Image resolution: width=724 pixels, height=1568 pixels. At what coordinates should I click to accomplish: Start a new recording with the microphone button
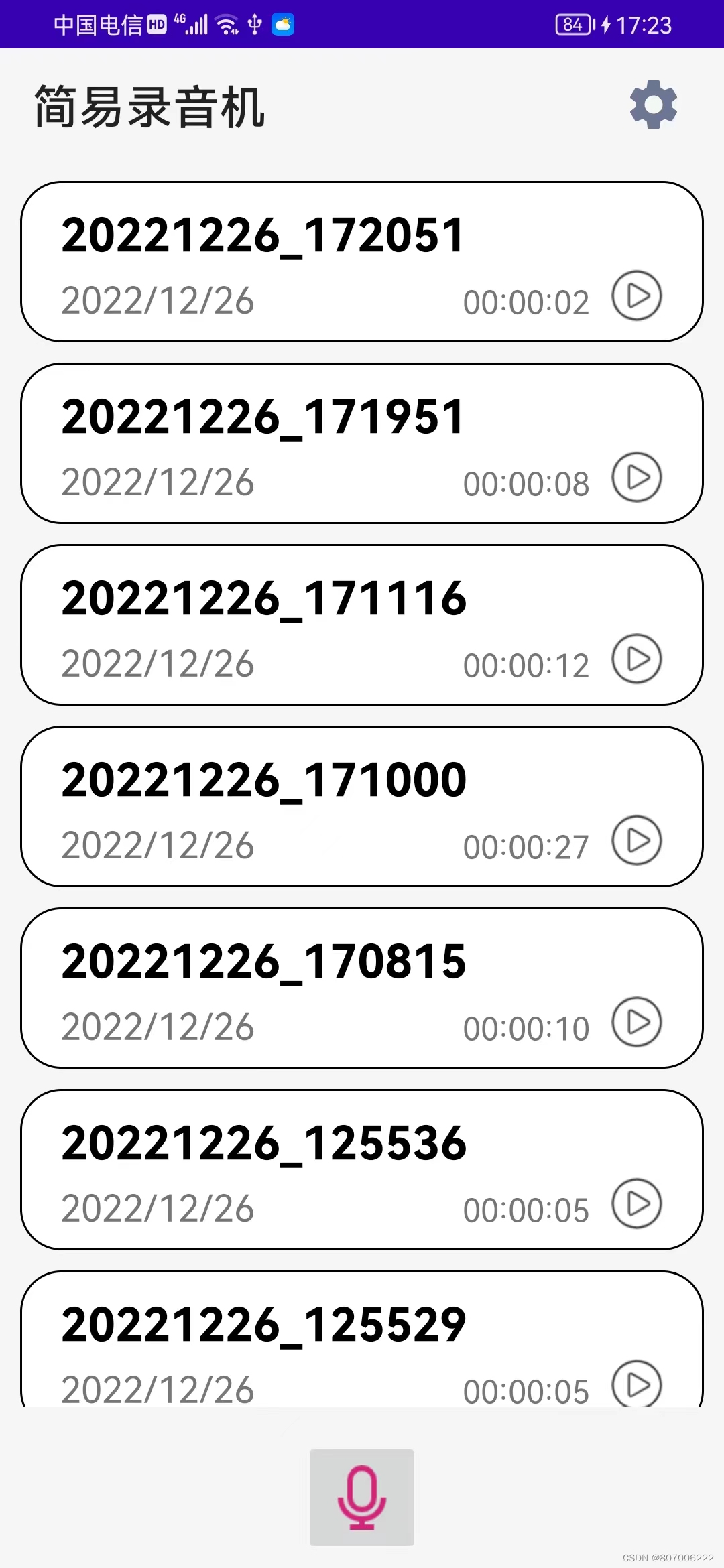pyautogui.click(x=362, y=1498)
